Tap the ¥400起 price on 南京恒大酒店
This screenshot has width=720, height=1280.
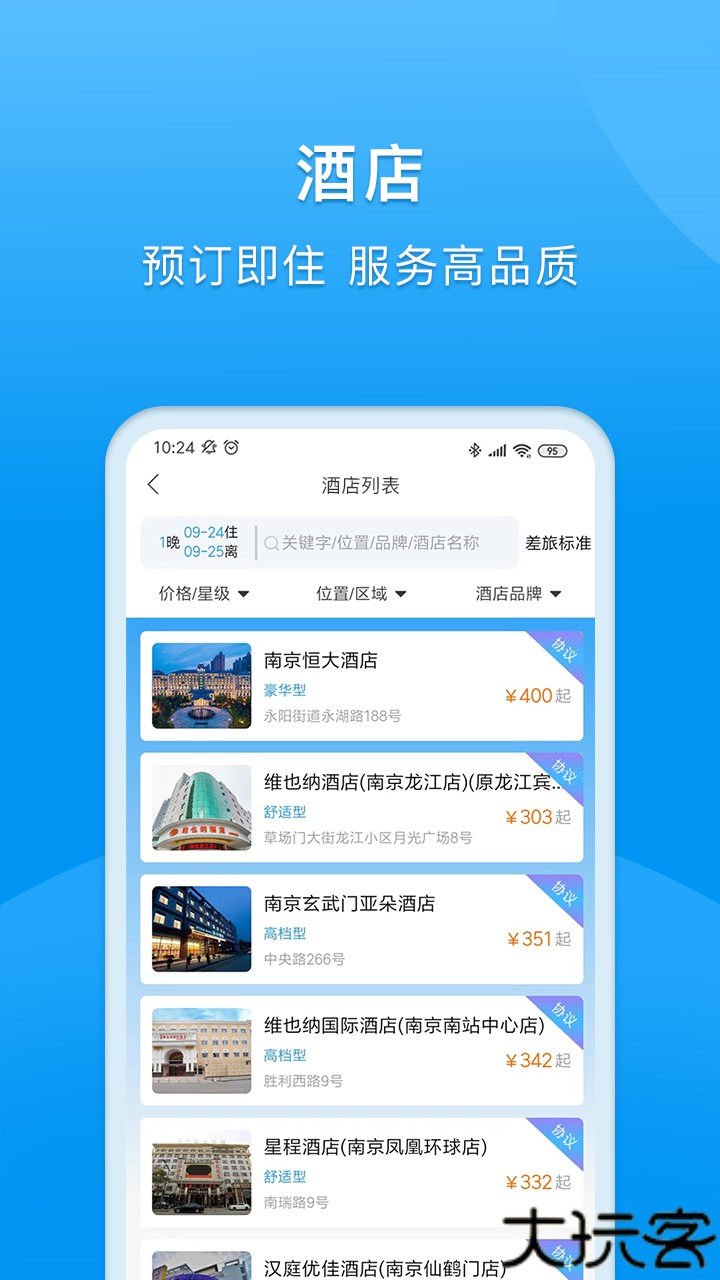pos(537,696)
